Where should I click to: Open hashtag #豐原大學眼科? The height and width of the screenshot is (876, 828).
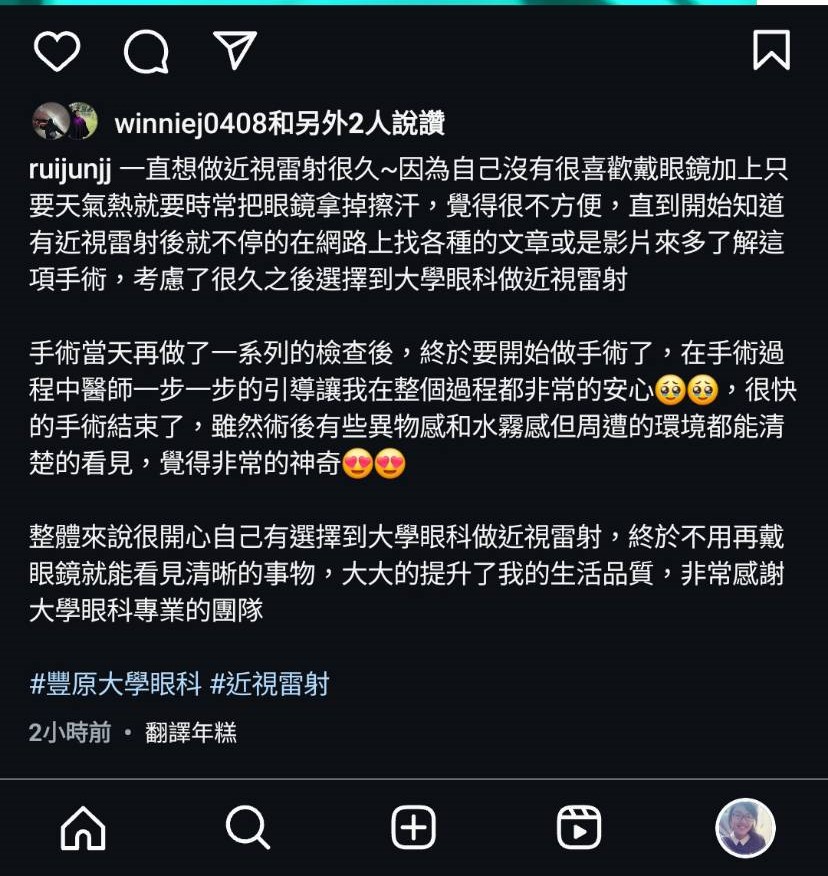[115, 684]
